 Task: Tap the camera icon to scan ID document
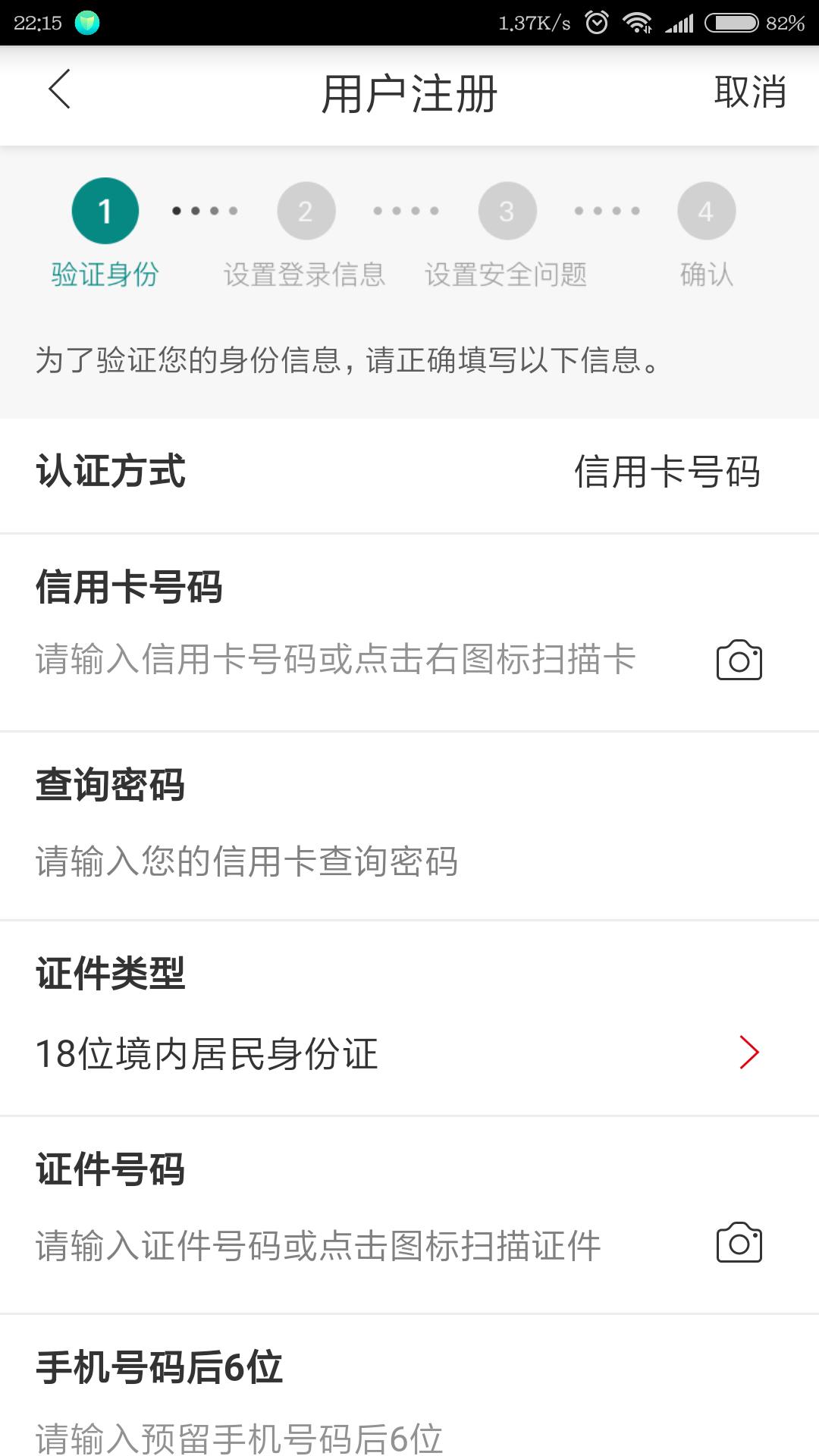[x=738, y=1241]
